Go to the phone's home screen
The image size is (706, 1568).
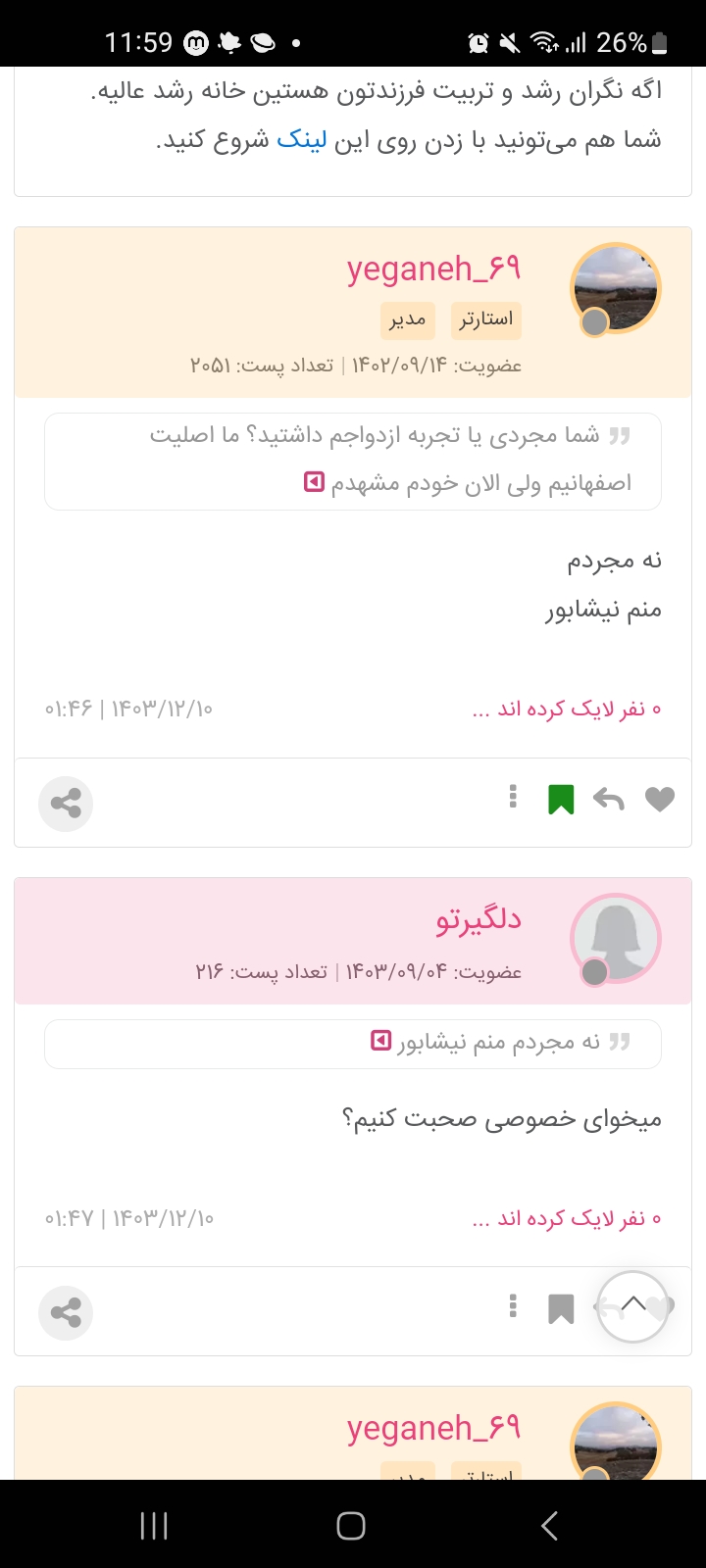[351, 1526]
